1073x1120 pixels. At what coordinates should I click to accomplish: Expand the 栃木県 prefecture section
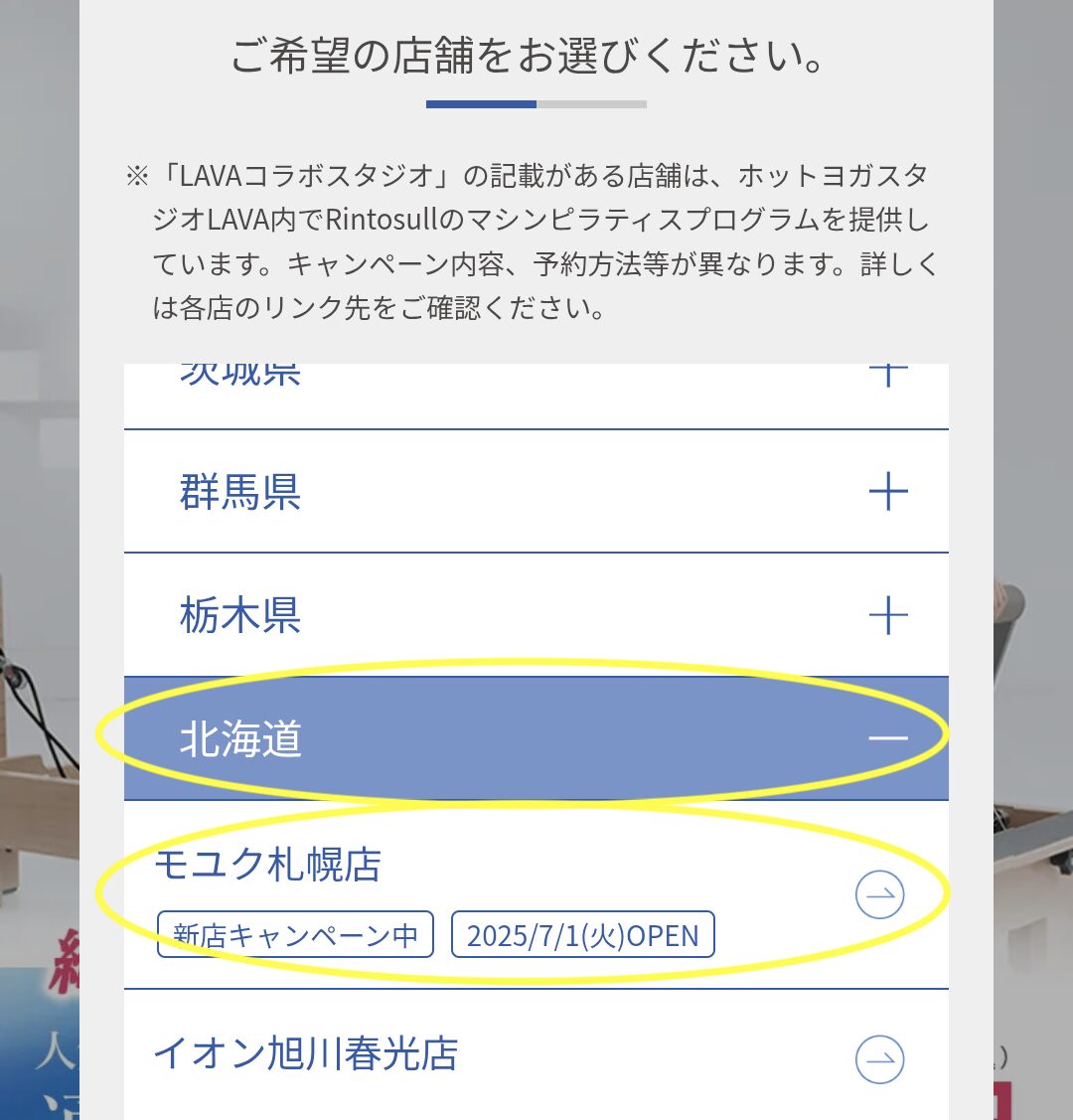[x=536, y=616]
